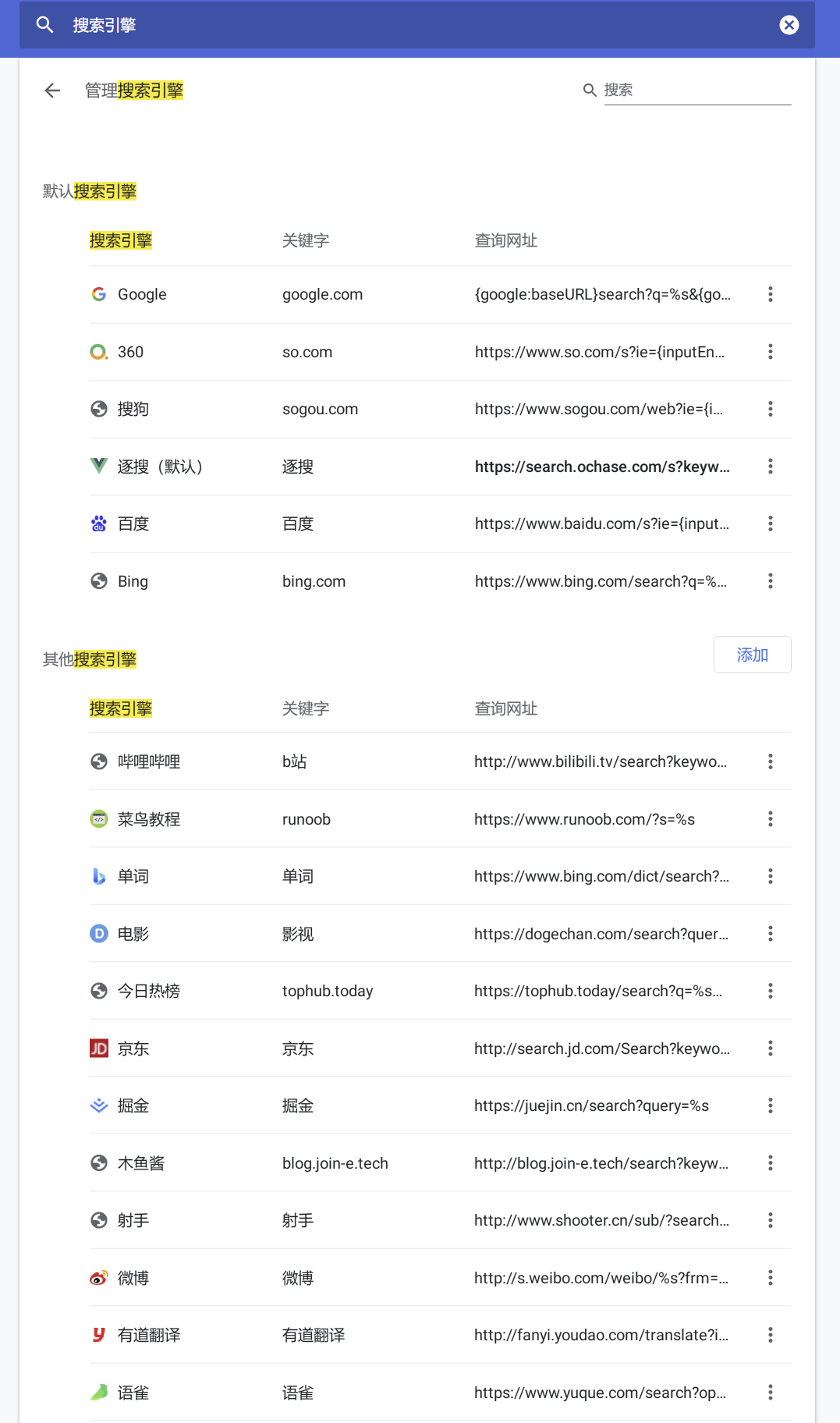
Task: Open more actions for 微博
Action: coord(771,1278)
